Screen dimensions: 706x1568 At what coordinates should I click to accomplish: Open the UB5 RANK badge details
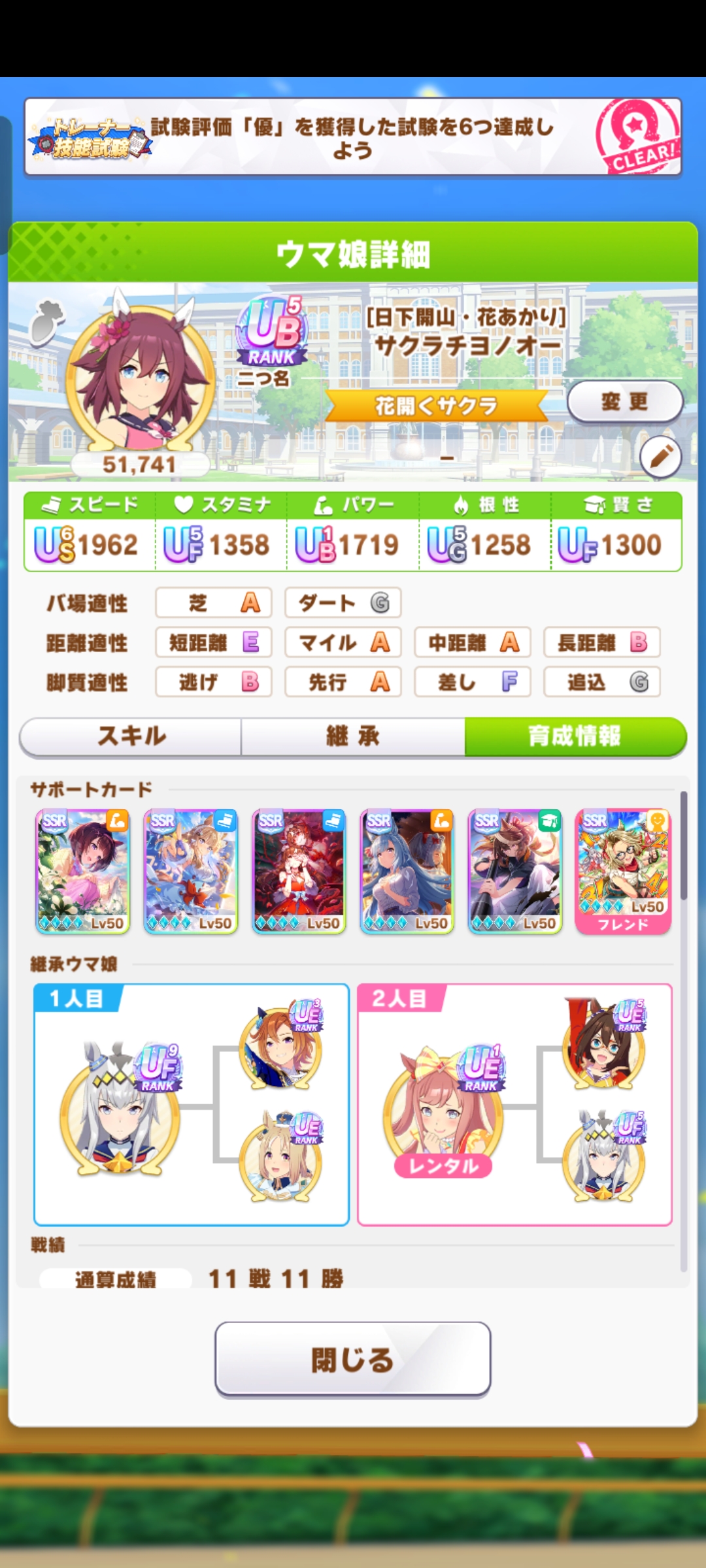pyautogui.click(x=271, y=331)
